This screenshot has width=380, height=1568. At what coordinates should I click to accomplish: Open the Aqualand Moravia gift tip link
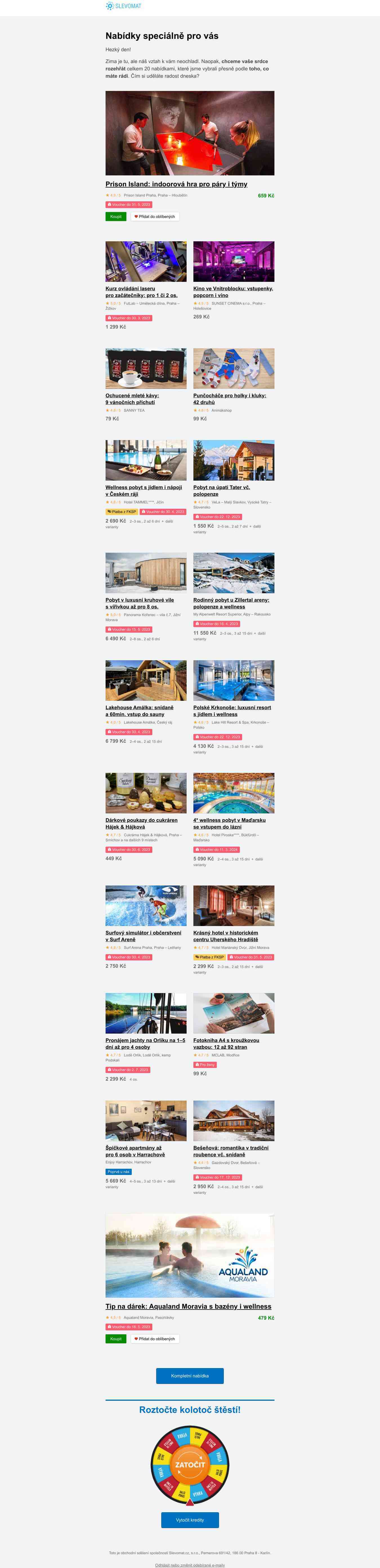[x=188, y=1306]
